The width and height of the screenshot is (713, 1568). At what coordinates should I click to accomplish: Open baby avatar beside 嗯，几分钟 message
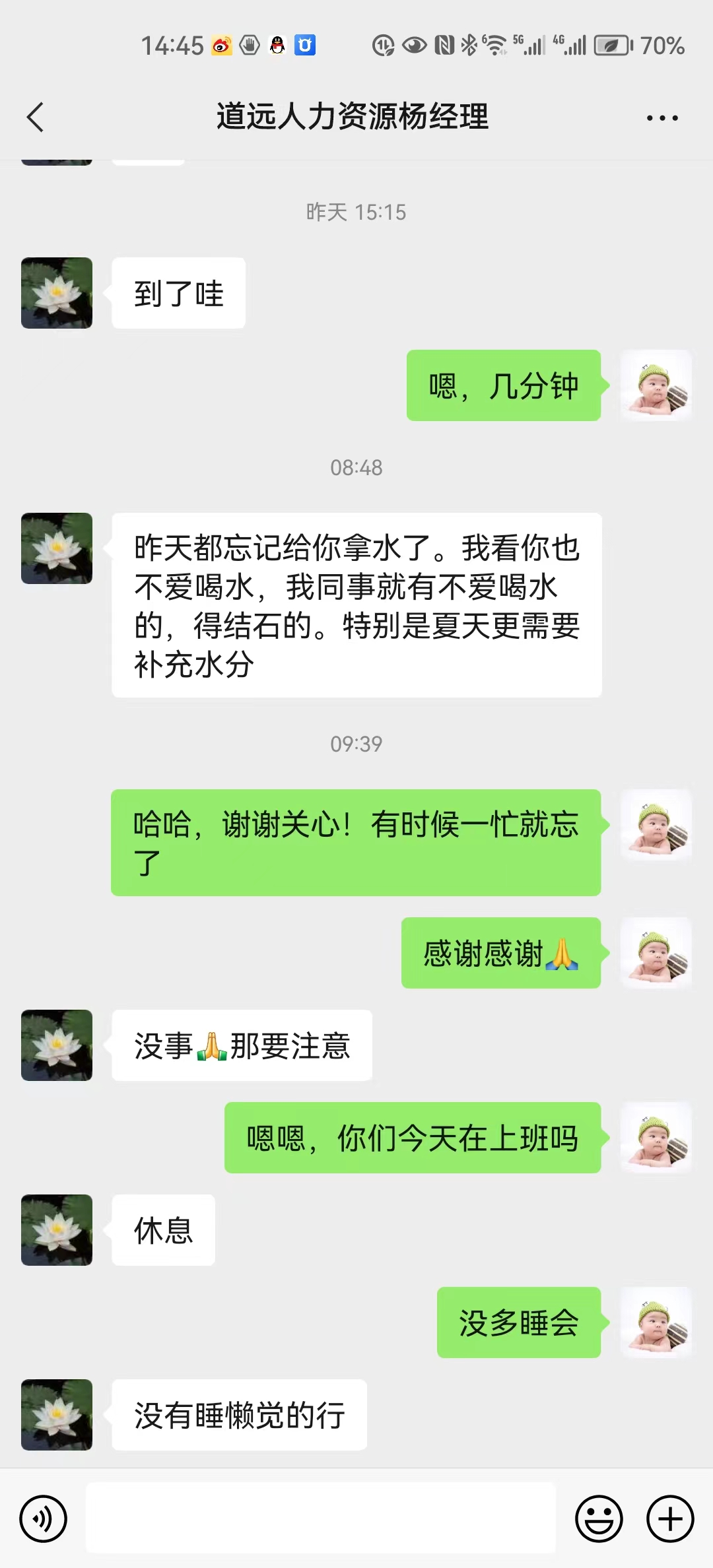656,385
